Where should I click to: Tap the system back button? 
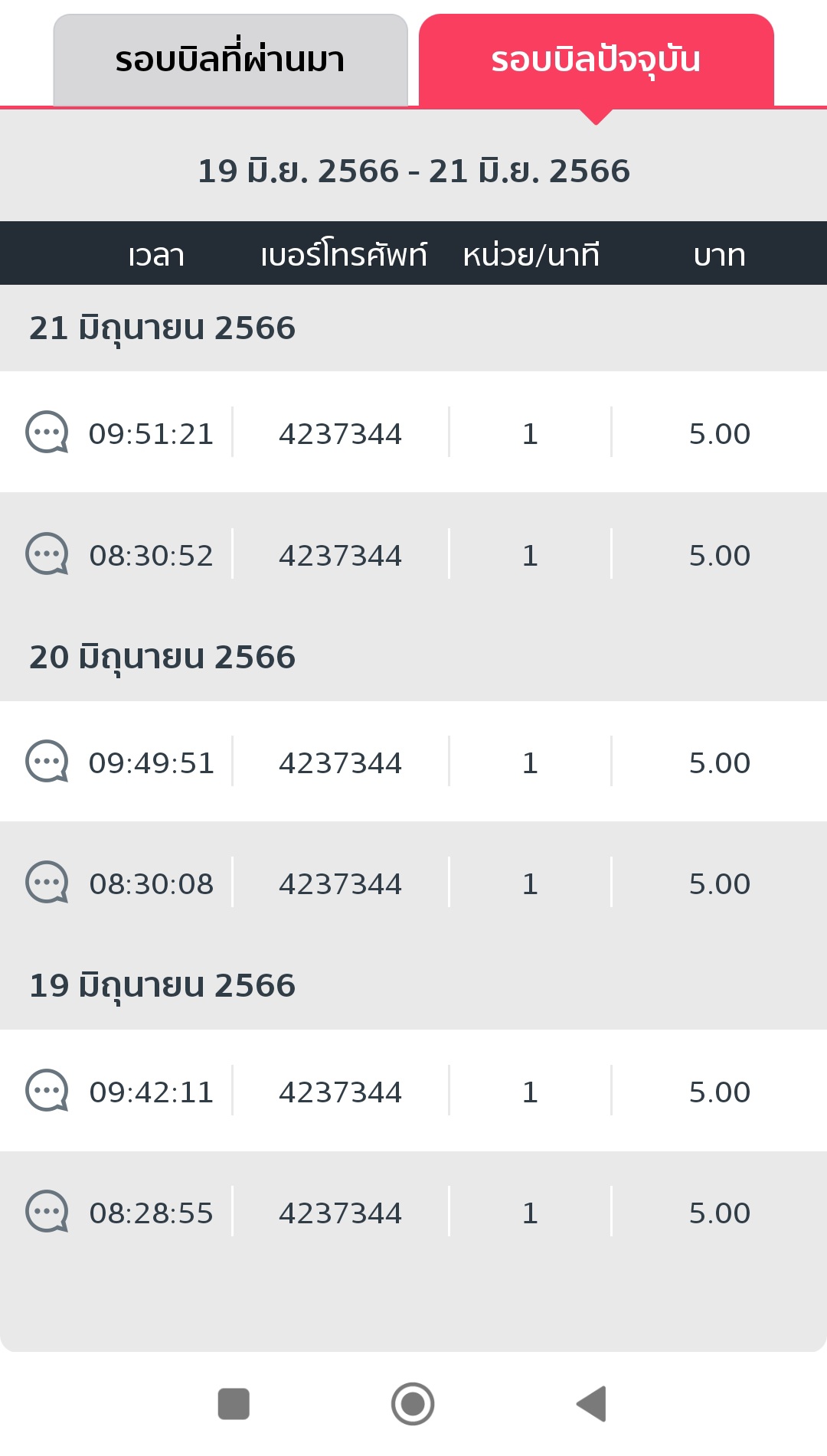[x=591, y=1403]
